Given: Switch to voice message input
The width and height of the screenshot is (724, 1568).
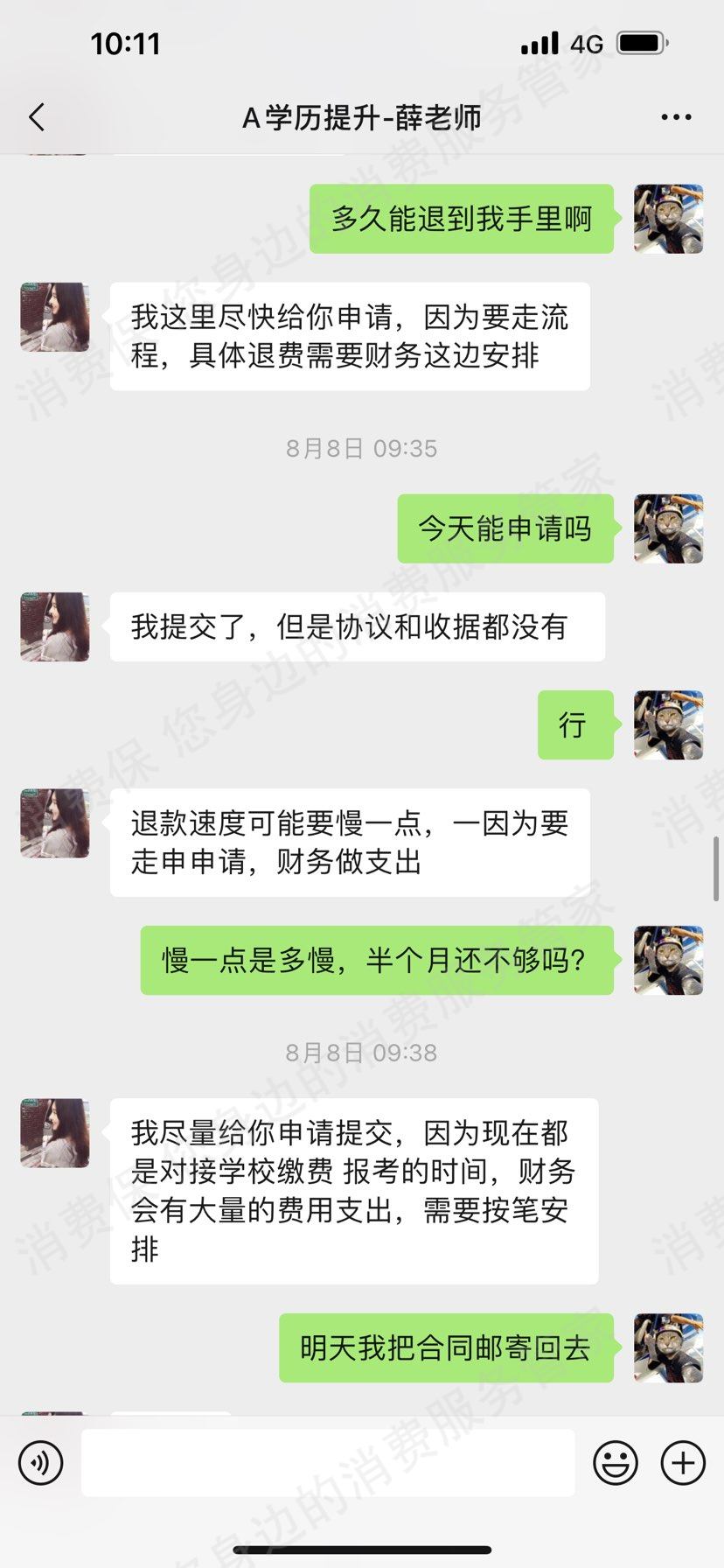Looking at the screenshot, I should (x=41, y=1462).
